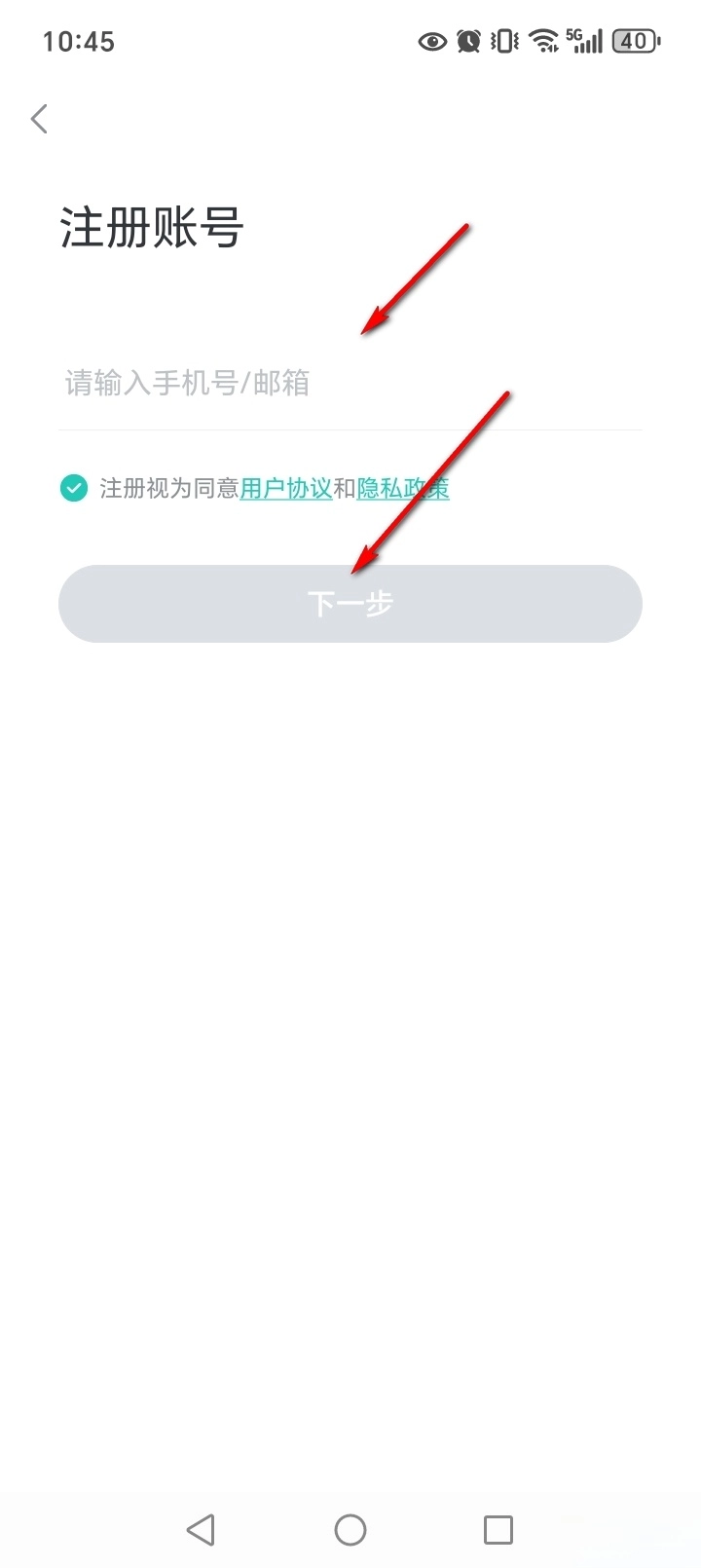Open the 隐私政策 link
The height and width of the screenshot is (1568, 701).
[x=403, y=488]
